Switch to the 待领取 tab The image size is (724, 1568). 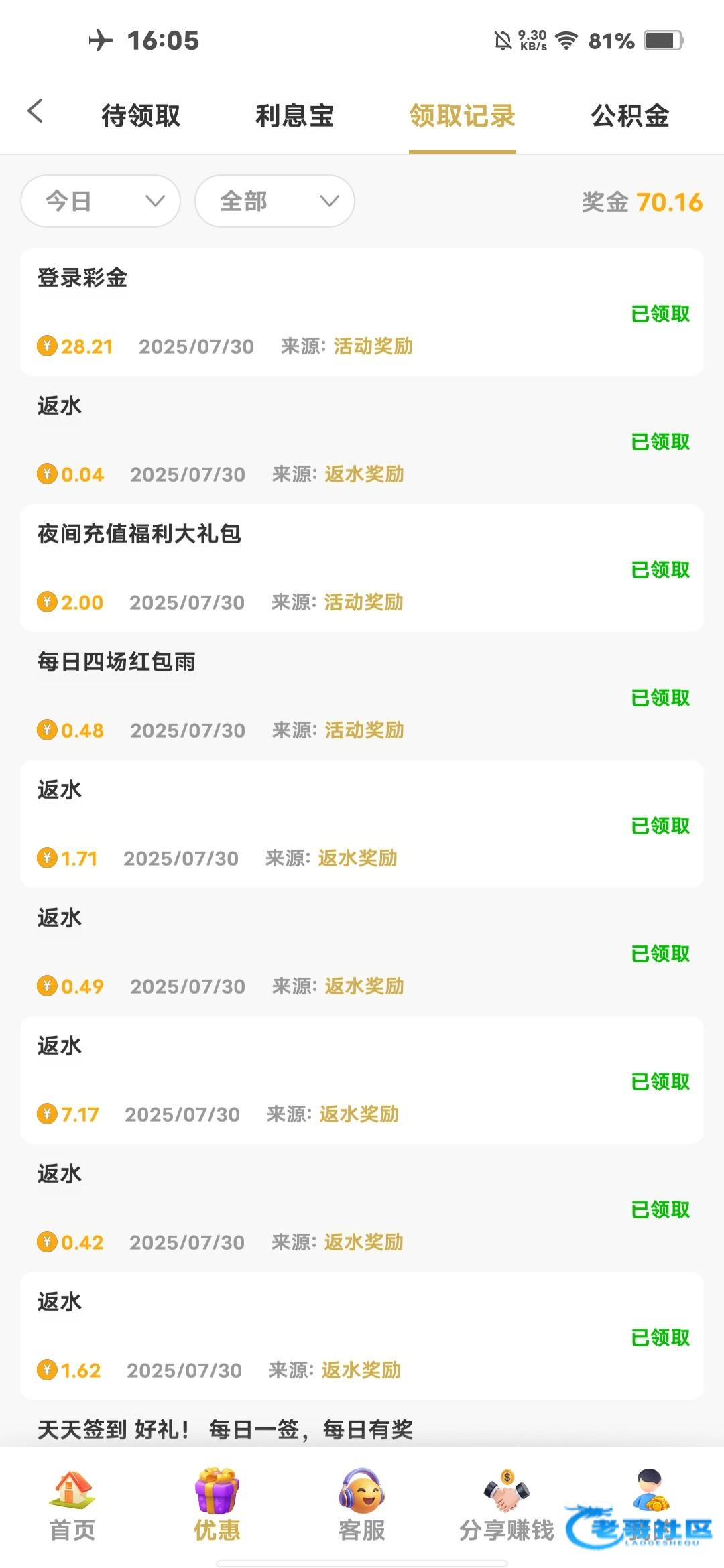coord(141,115)
